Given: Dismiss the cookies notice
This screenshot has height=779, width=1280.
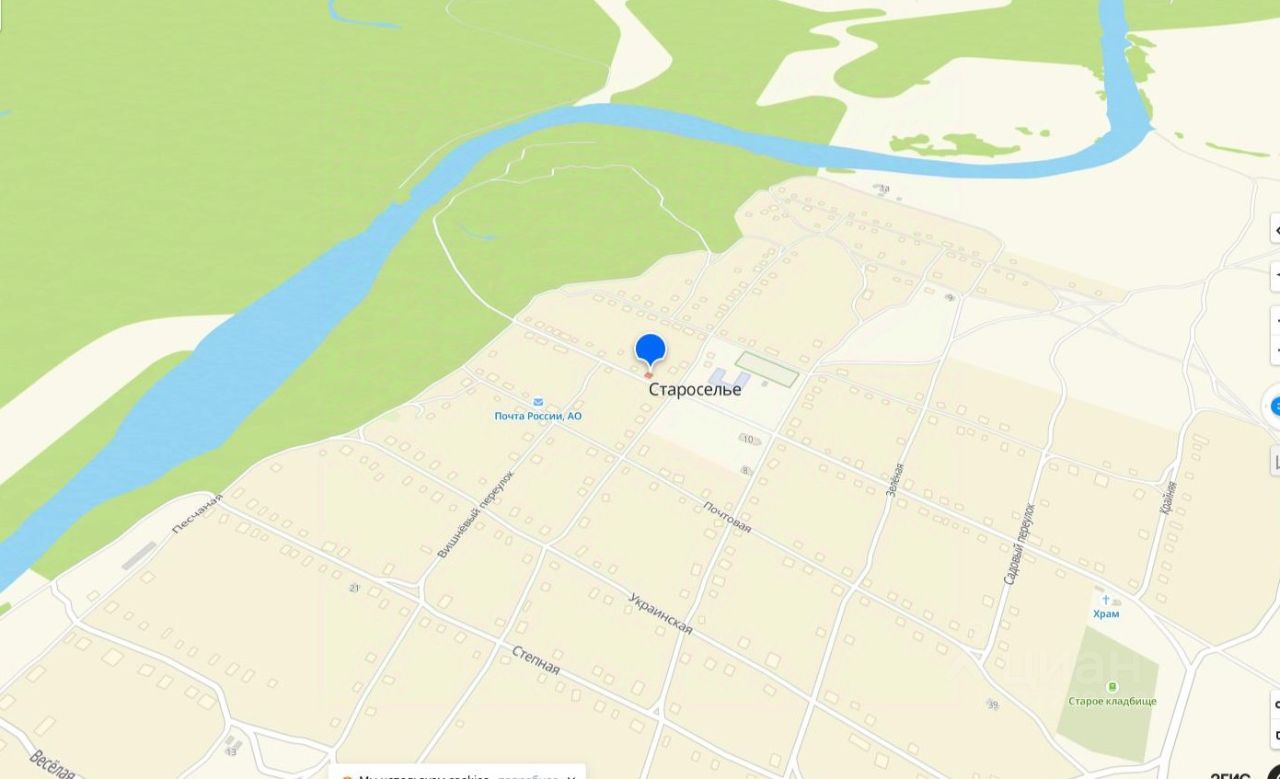Looking at the screenshot, I should (x=571, y=776).
